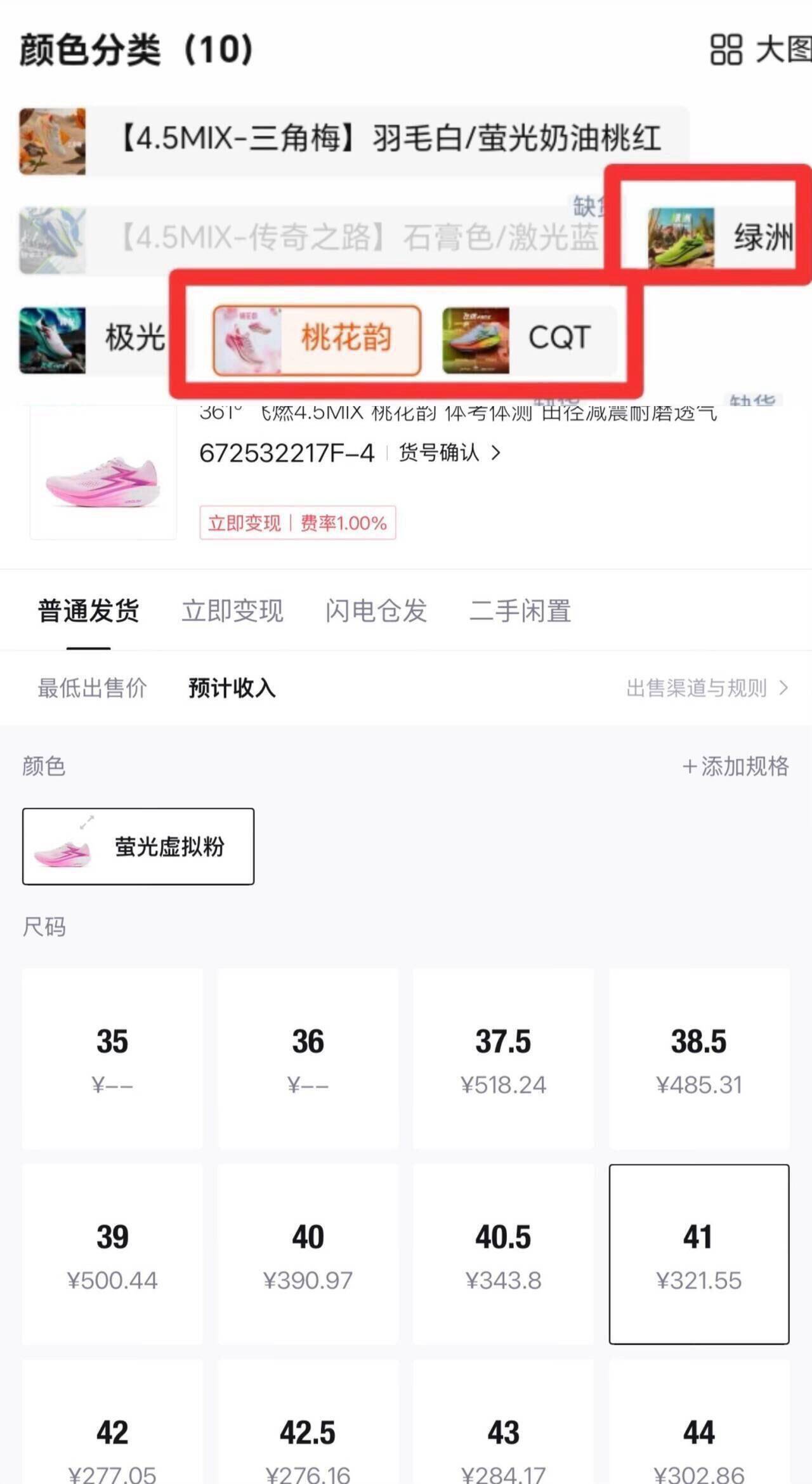
Task: Select the 萤光虚拟粉 color chip
Action: click(138, 846)
